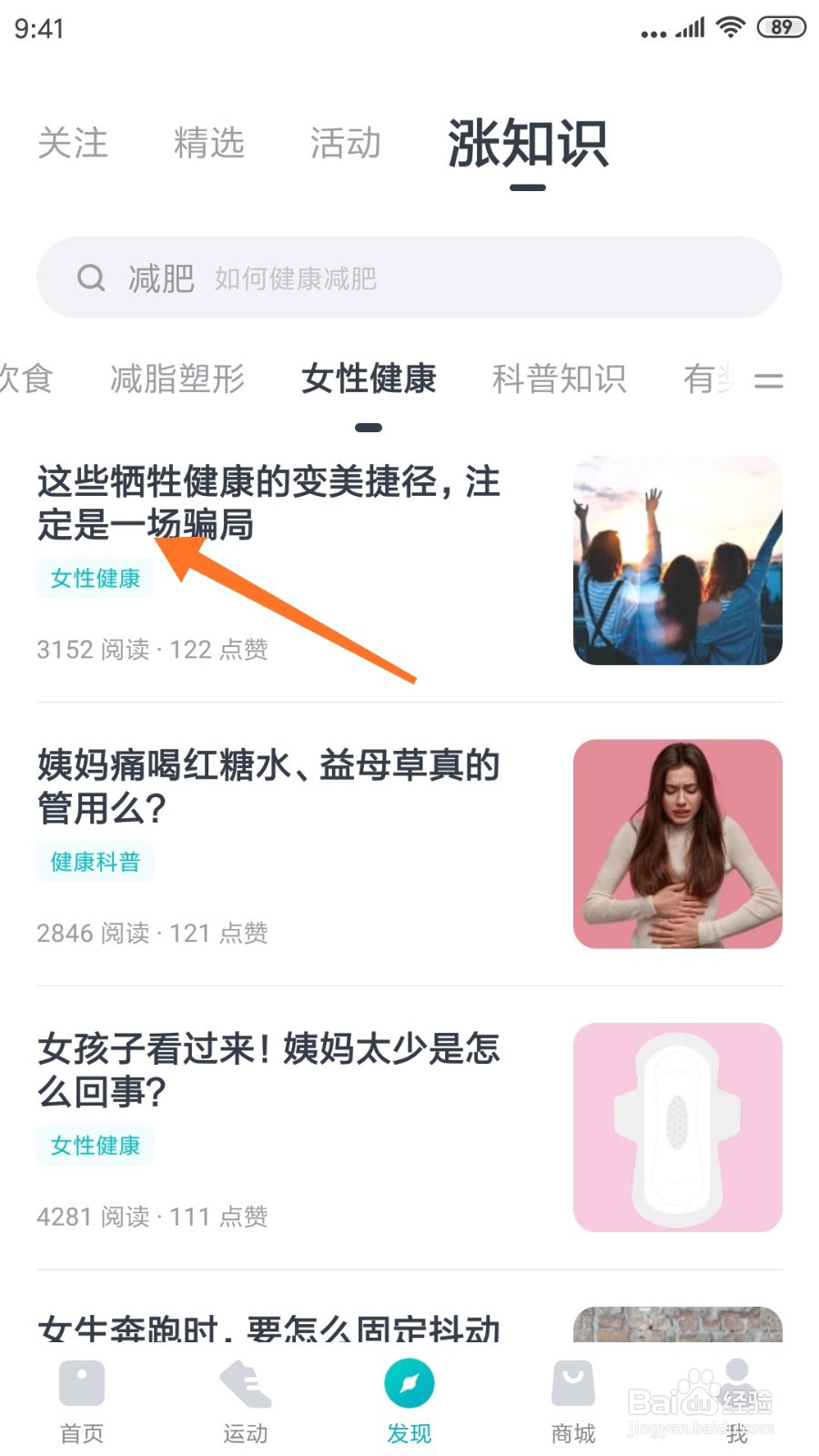819x1456 pixels.
Task: Open the category list icon beside 有奖
Action: click(769, 380)
